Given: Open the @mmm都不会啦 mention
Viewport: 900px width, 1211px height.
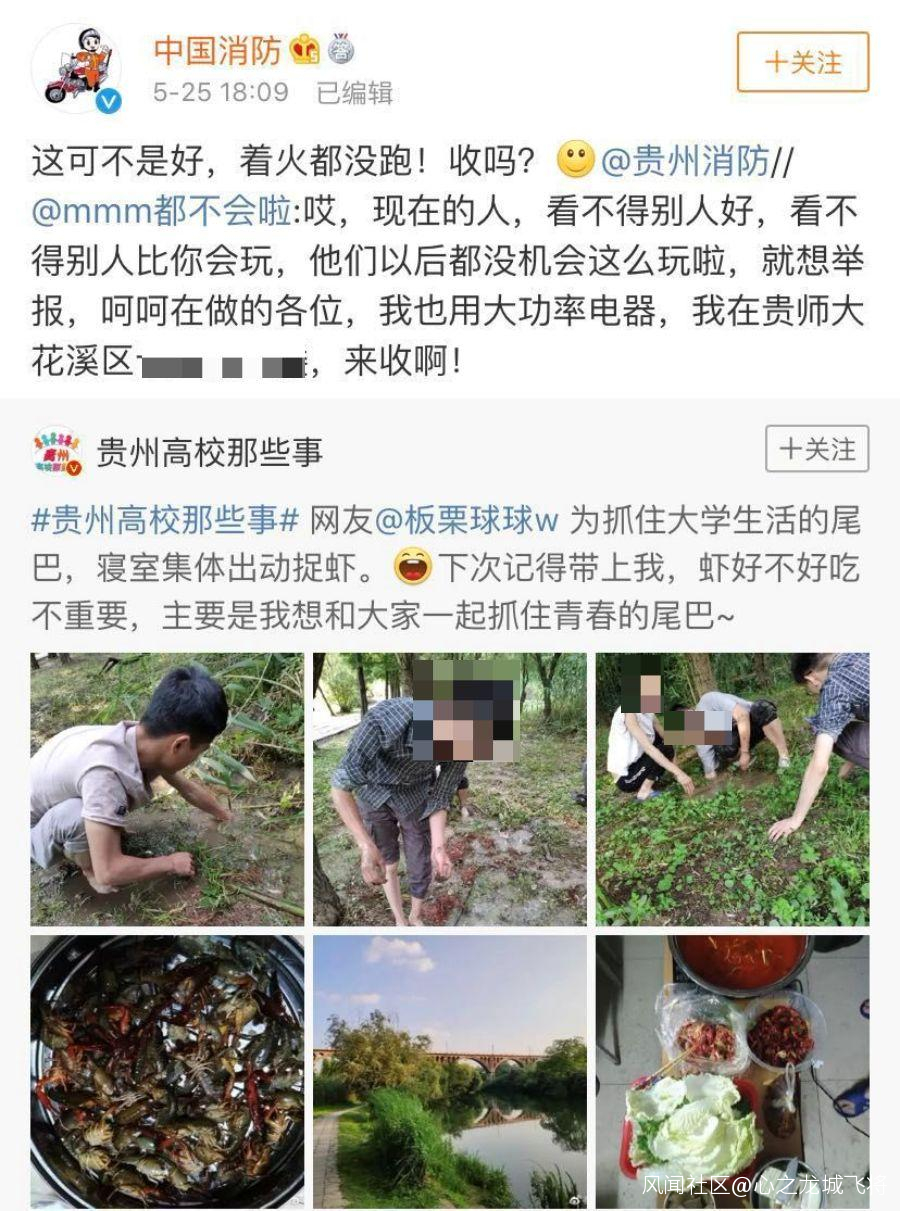Looking at the screenshot, I should coord(161,212).
